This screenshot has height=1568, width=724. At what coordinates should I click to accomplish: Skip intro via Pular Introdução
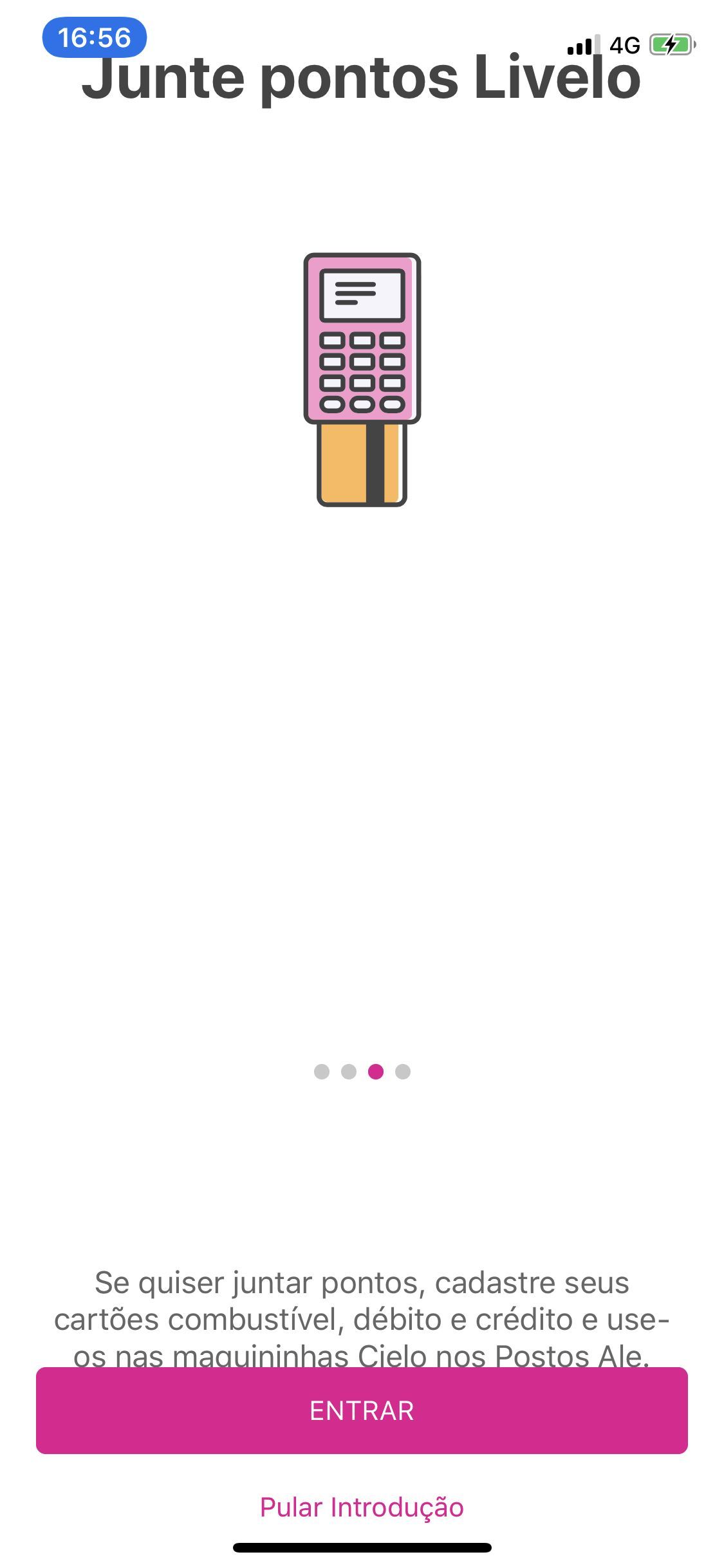coord(362,1507)
